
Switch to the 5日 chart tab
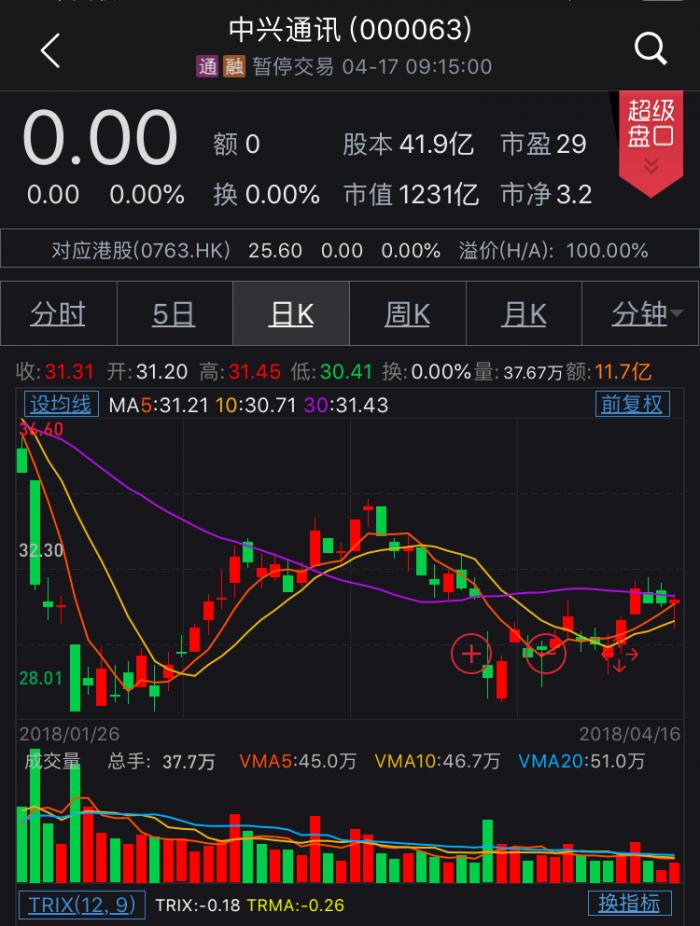click(174, 314)
